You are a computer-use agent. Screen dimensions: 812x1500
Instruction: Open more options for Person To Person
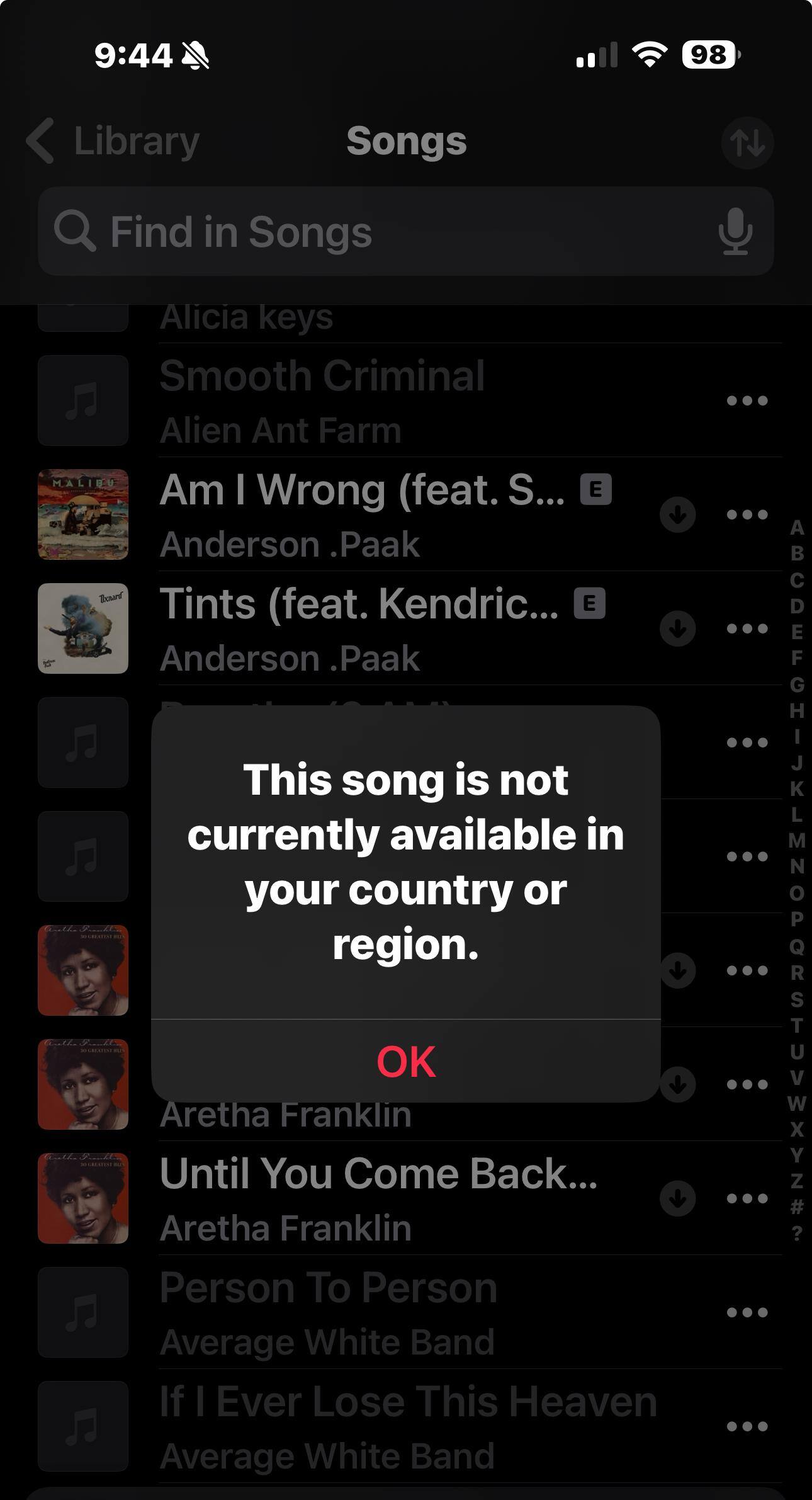[747, 1312]
